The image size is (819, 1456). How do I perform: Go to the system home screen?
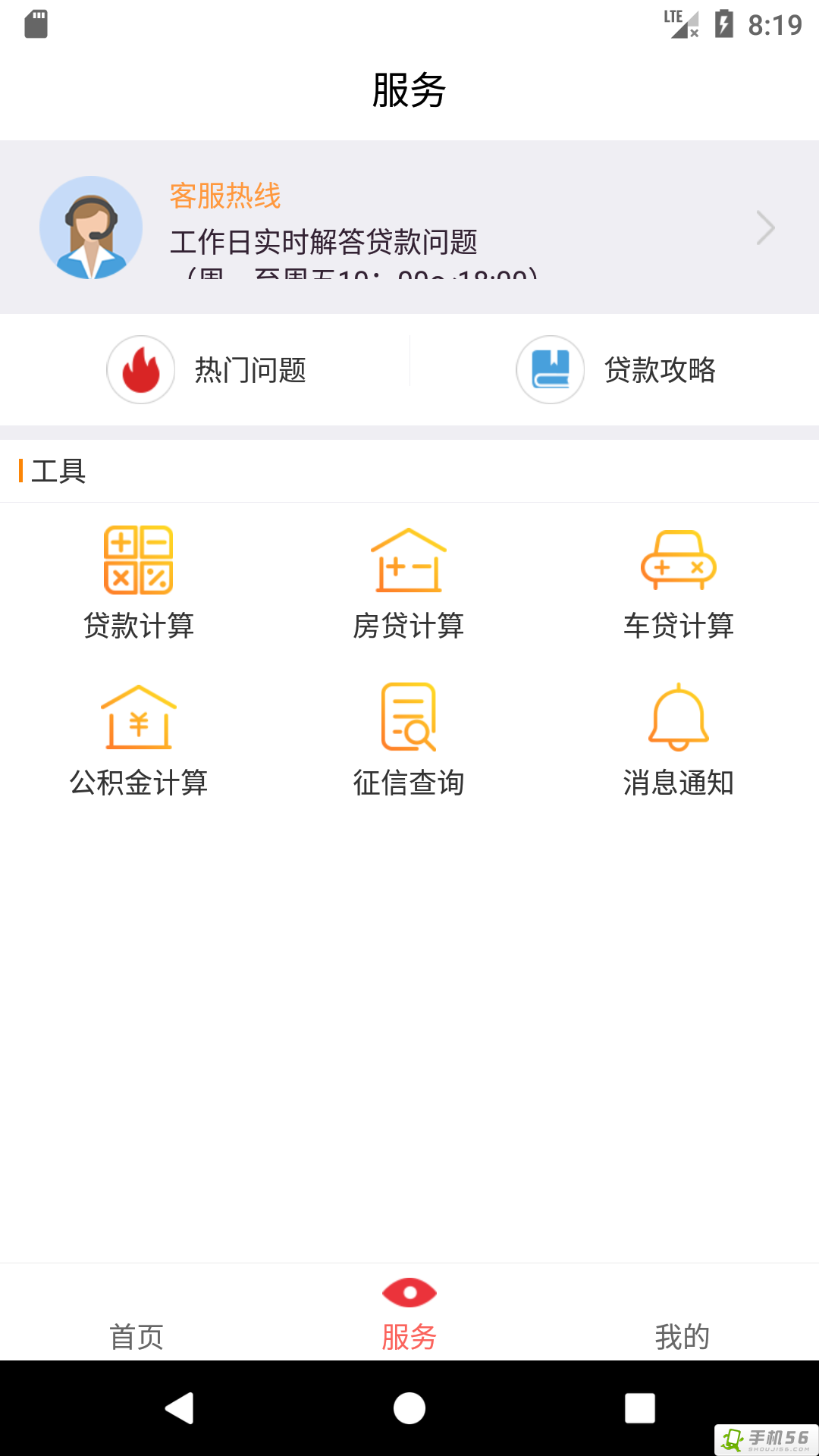(x=409, y=1408)
